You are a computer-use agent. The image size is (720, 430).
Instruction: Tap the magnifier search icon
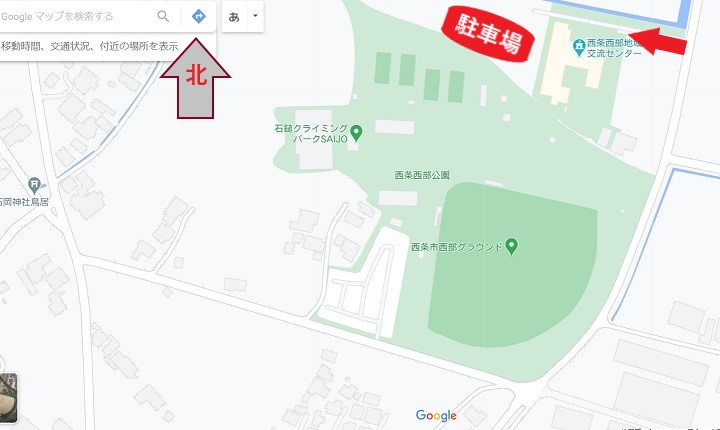163,16
